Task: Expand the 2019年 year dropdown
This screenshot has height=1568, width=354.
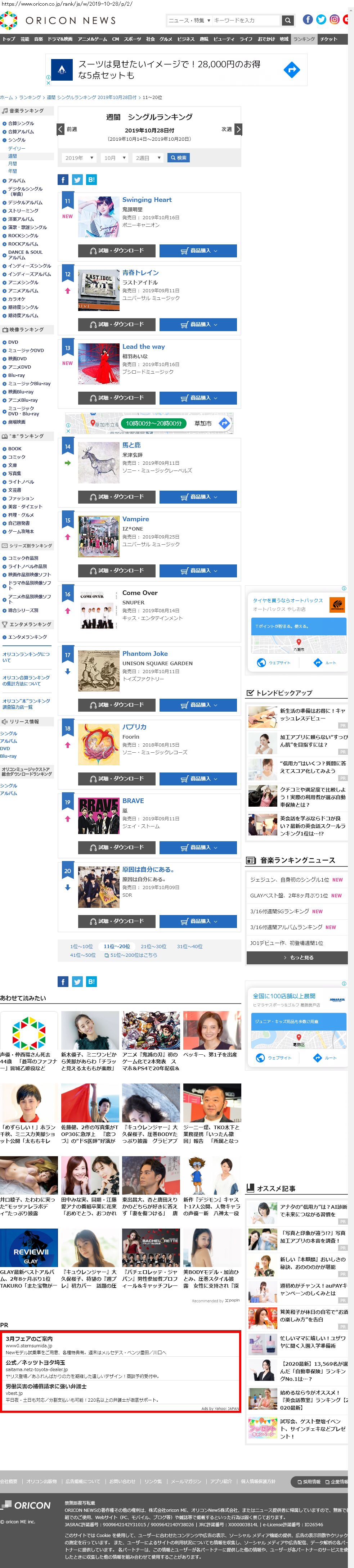Action: (x=79, y=158)
